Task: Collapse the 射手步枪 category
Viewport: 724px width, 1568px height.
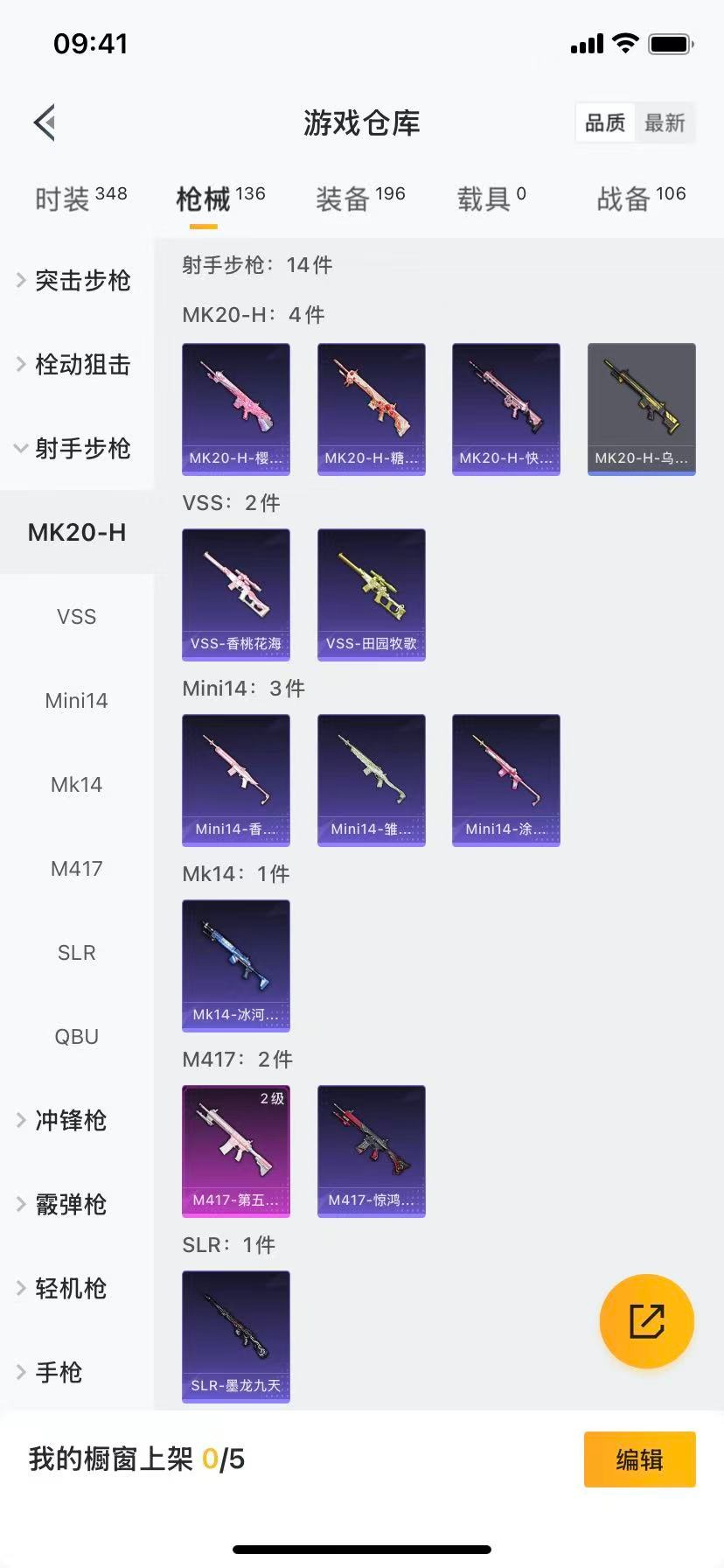Action: coord(80,449)
